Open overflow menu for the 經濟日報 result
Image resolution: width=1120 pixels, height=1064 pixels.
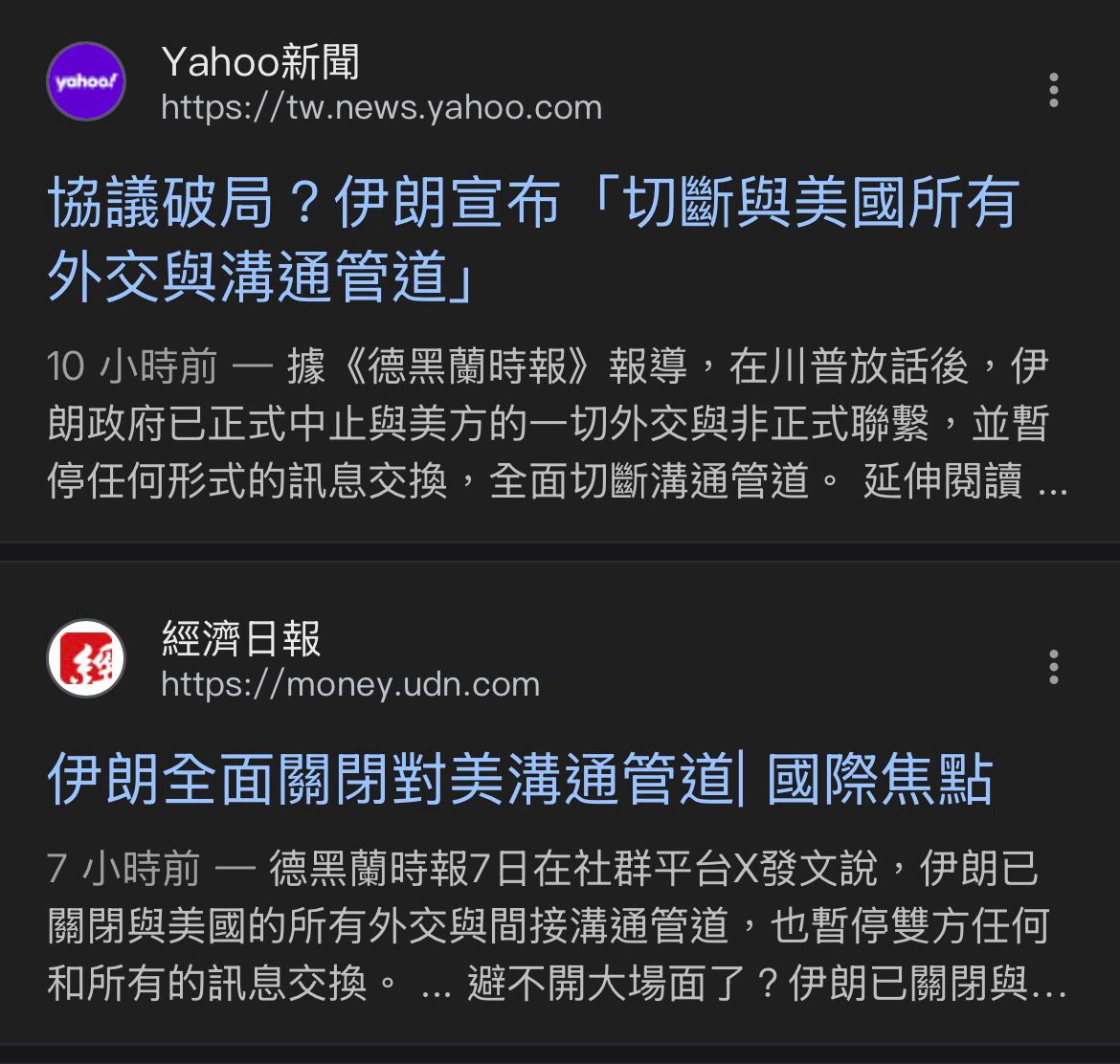pos(1053,667)
